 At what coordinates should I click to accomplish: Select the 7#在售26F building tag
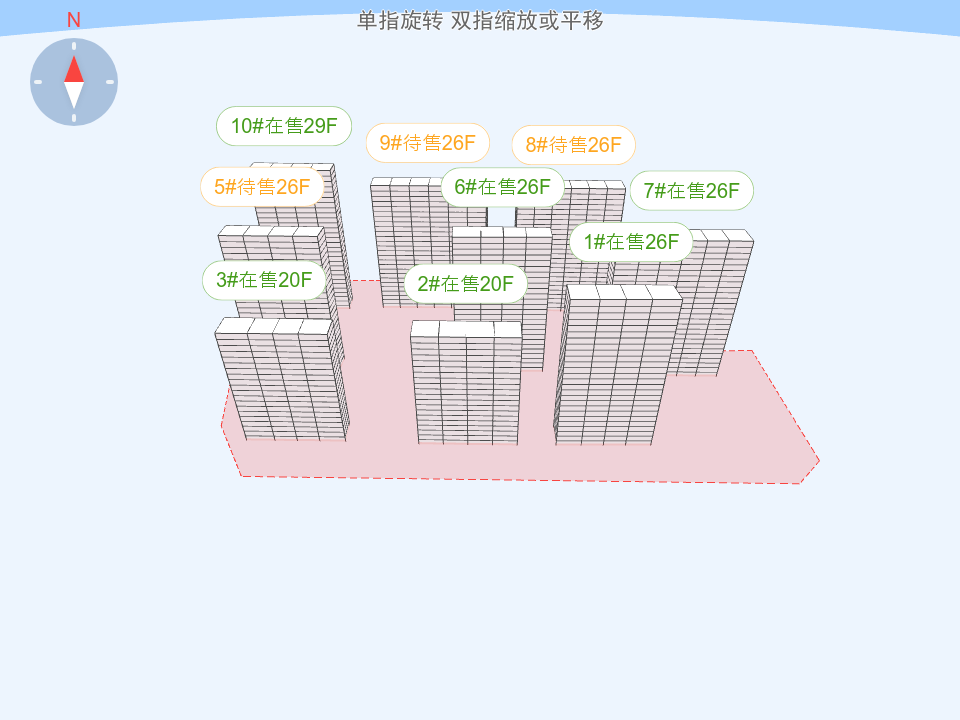point(691,191)
